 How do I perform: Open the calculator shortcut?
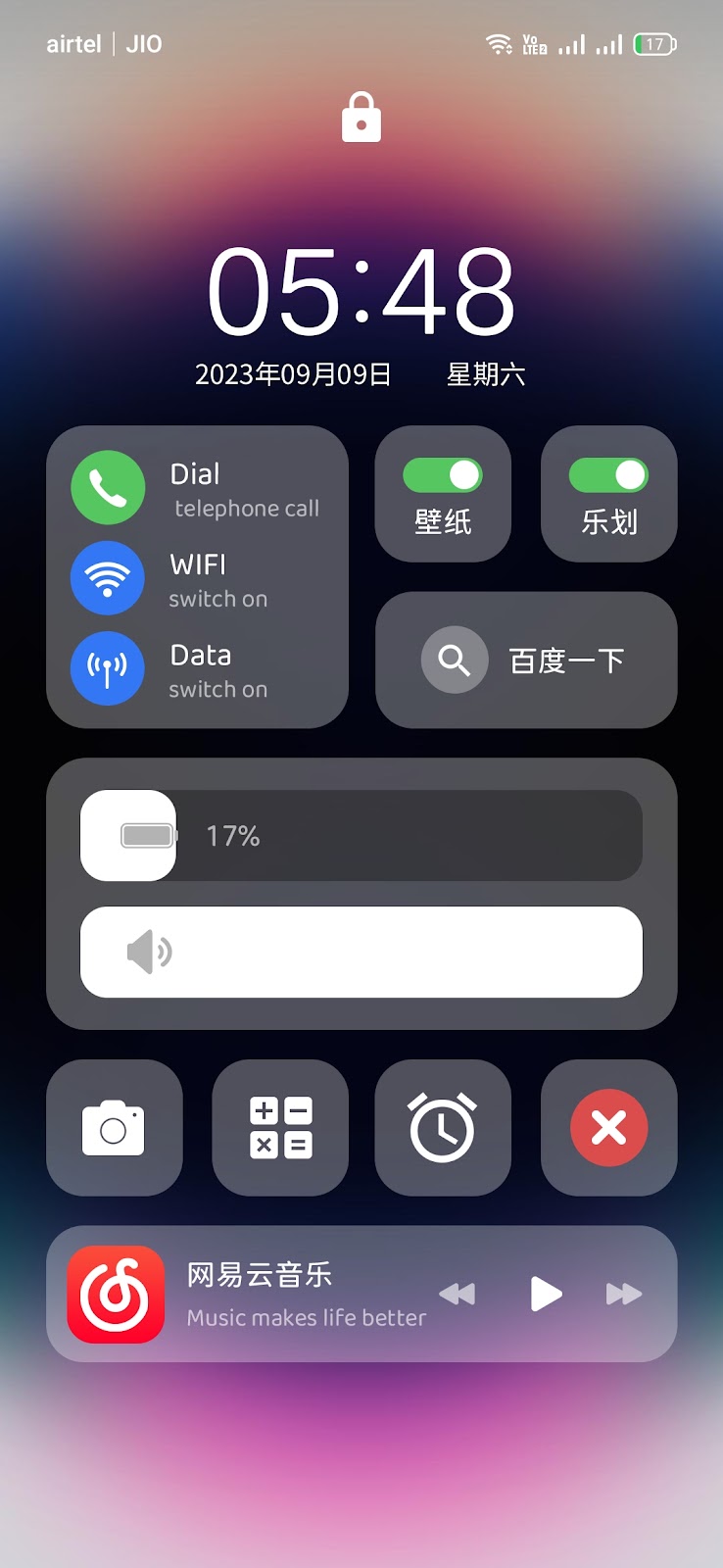coord(280,1128)
